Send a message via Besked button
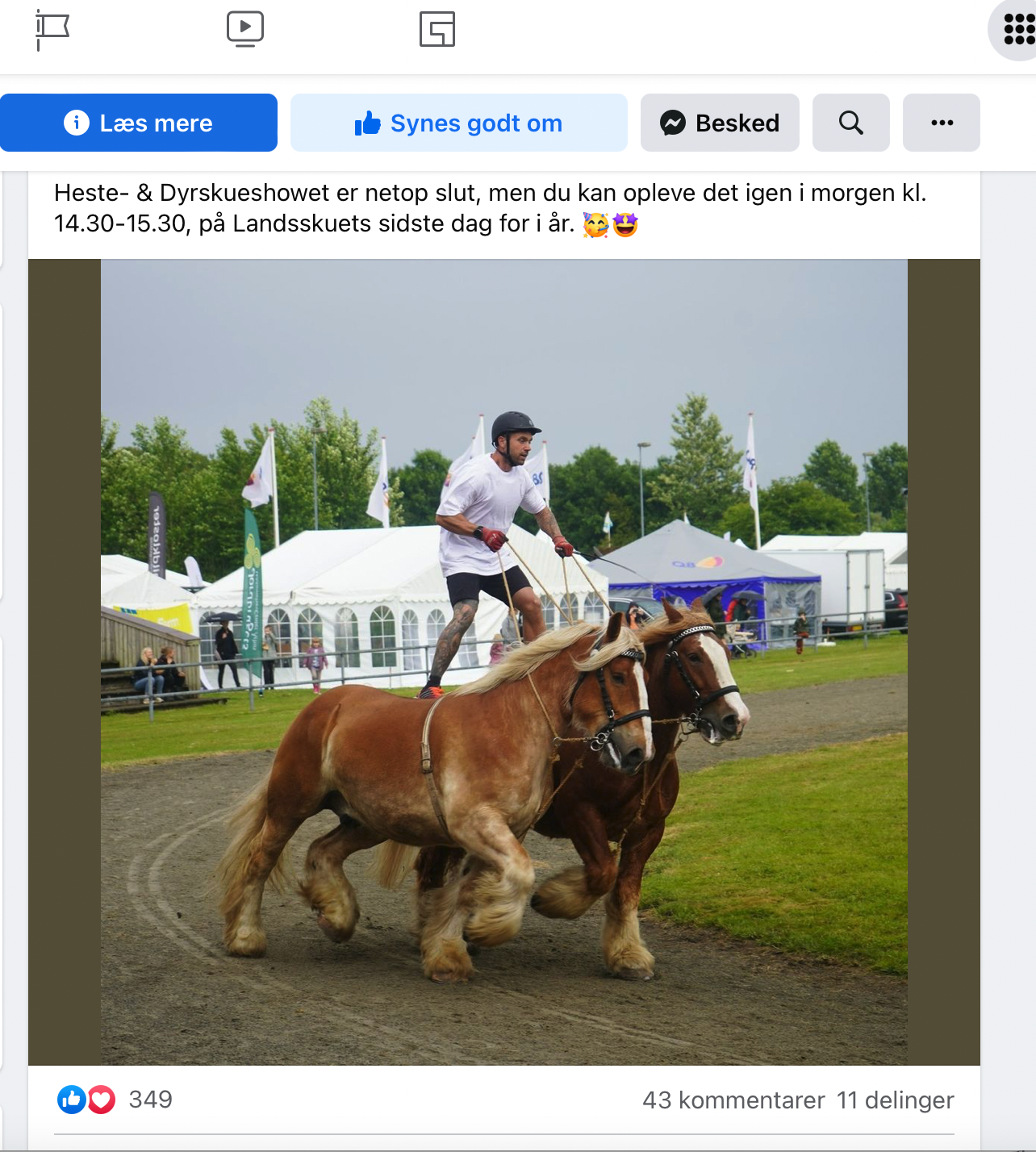 pos(720,123)
